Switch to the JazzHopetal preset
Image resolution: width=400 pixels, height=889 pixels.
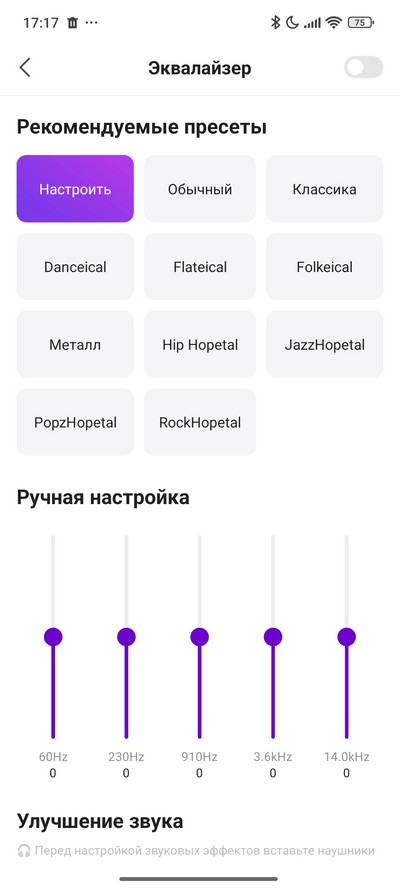pyautogui.click(x=325, y=344)
